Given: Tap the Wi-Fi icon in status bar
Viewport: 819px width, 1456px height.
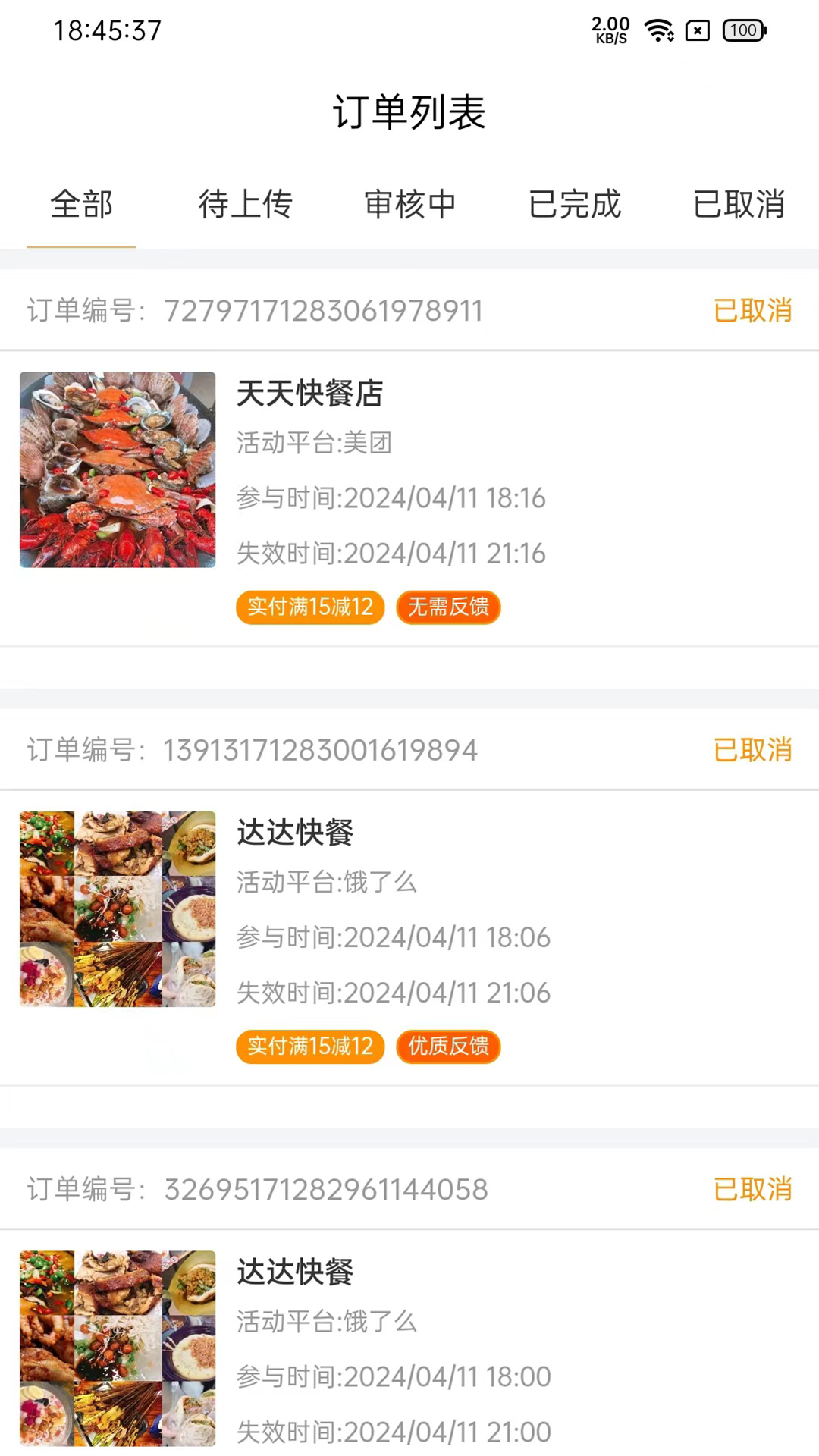Looking at the screenshot, I should [657, 30].
